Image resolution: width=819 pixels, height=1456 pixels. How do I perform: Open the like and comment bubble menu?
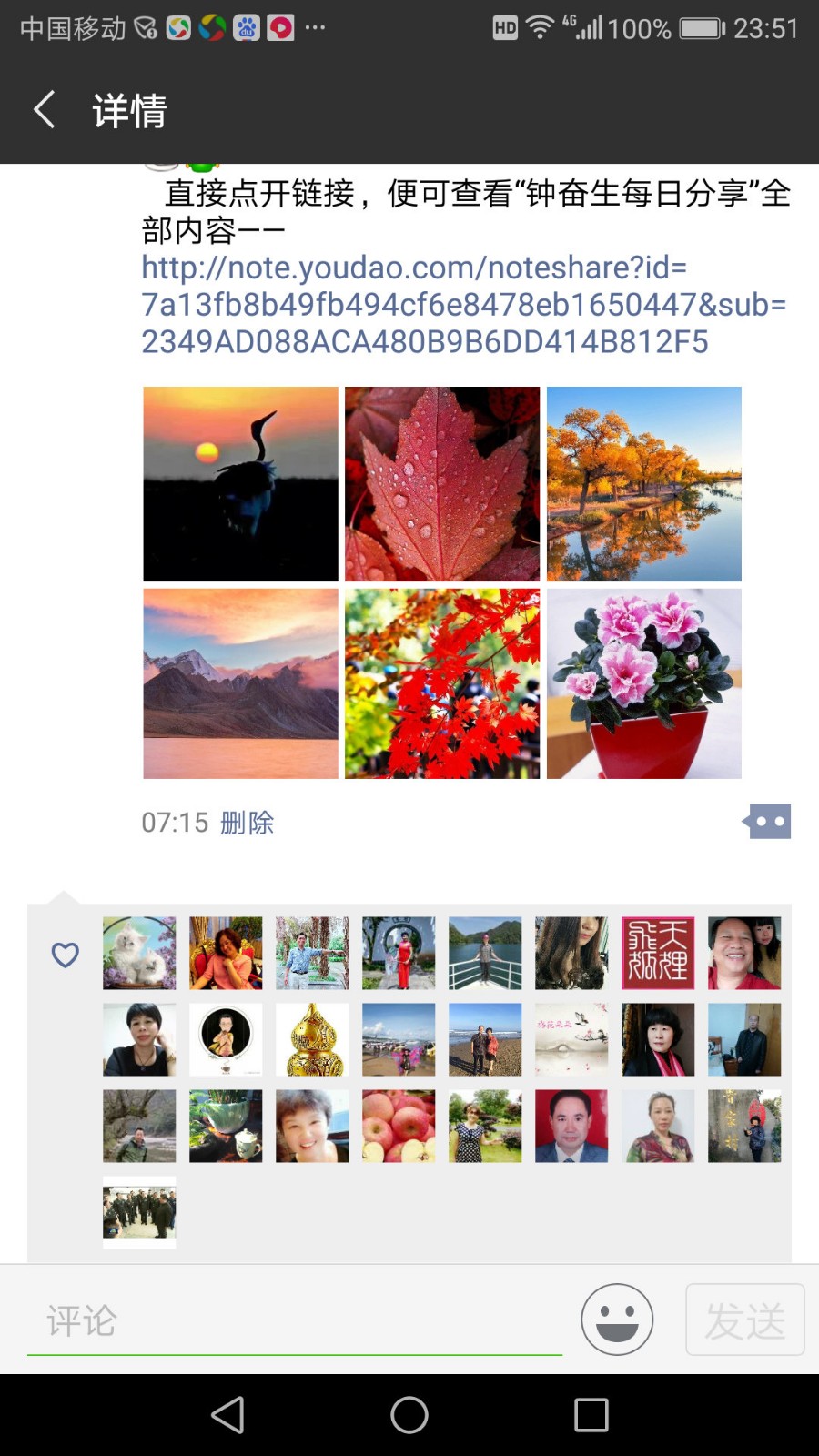coord(769,822)
